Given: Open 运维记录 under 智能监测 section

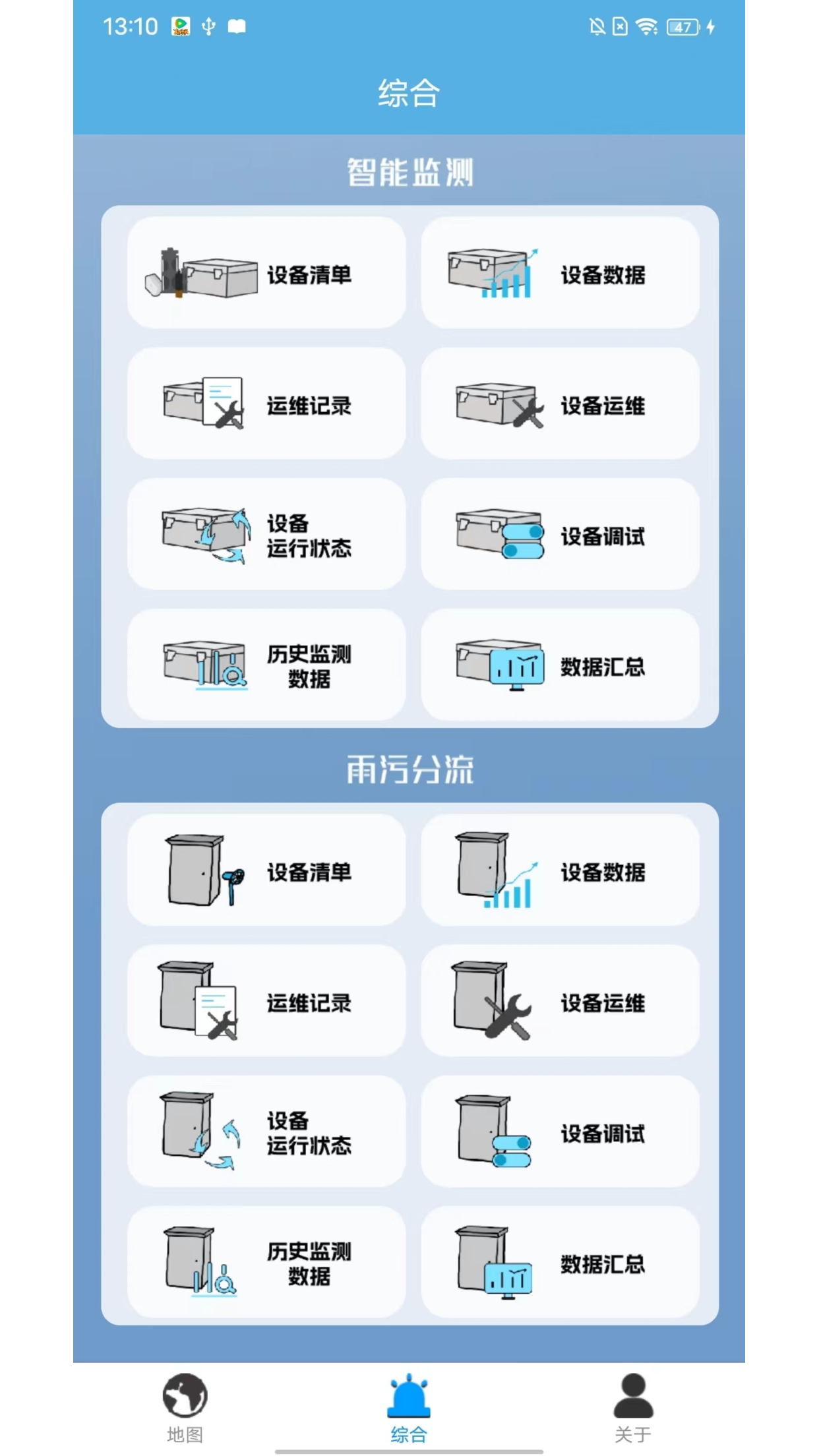Looking at the screenshot, I should (266, 404).
